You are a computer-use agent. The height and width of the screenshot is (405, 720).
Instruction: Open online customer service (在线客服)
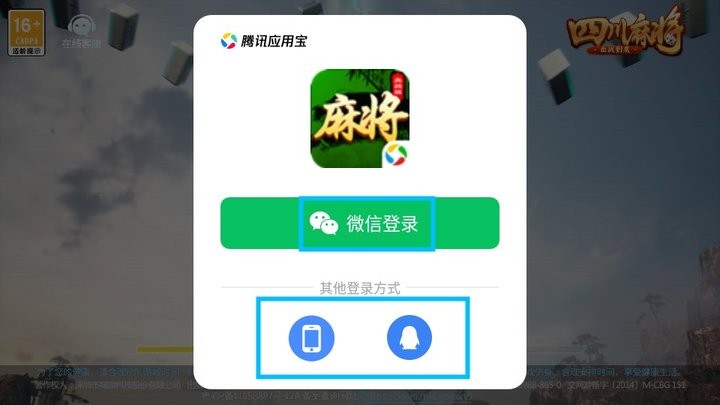(81, 32)
